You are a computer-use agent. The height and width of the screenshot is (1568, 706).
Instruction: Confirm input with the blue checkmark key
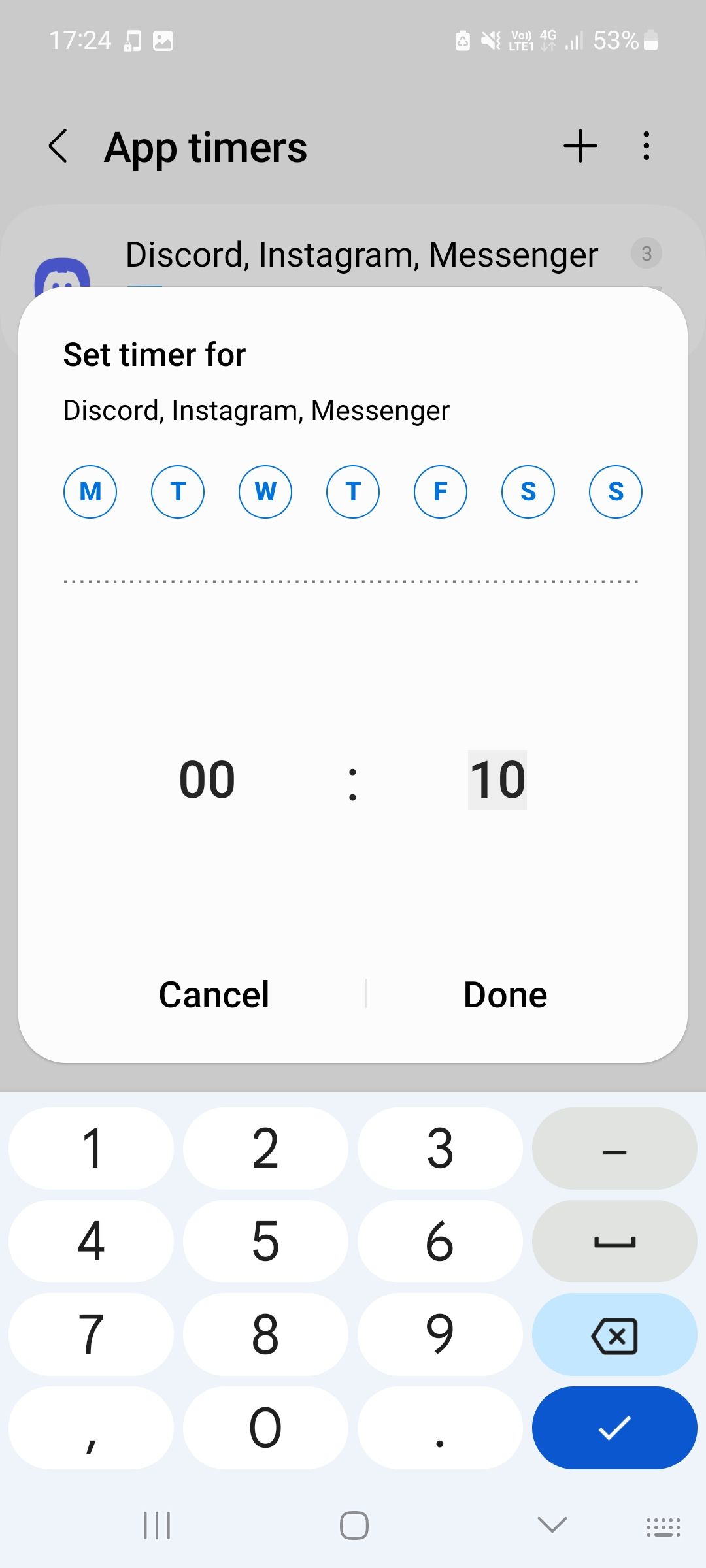(614, 1428)
